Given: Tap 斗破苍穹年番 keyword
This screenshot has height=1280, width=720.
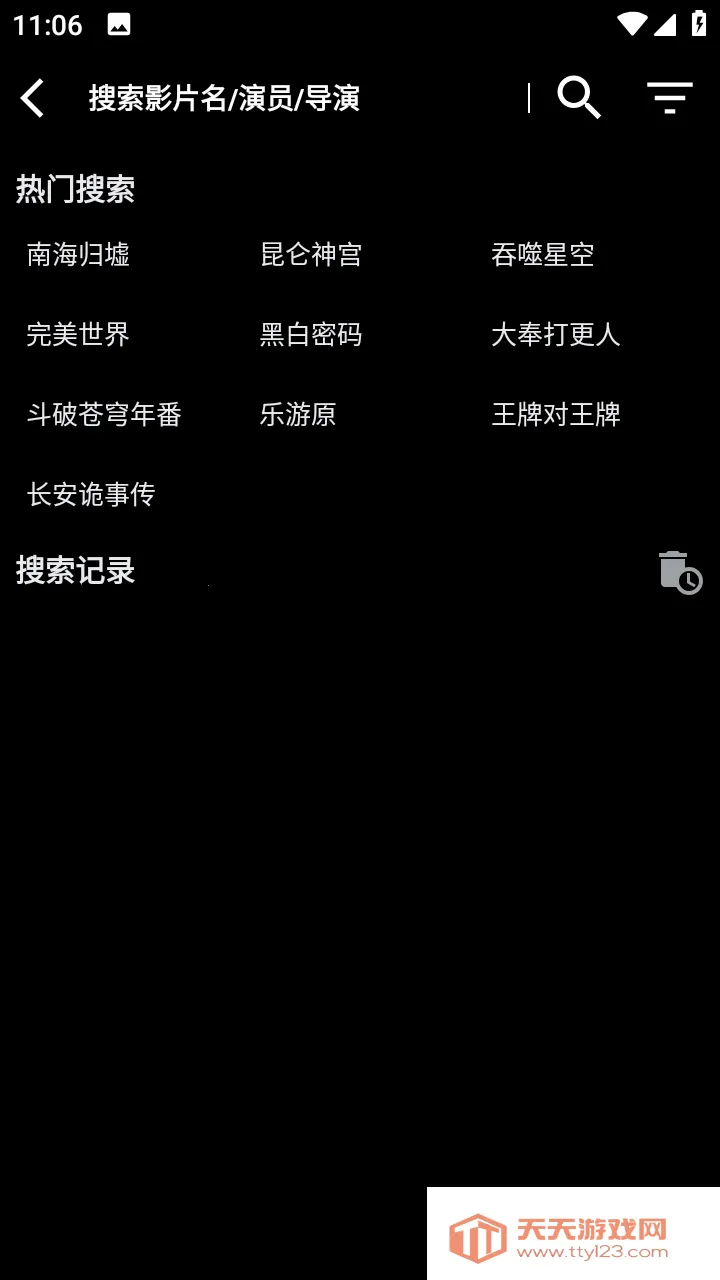Looking at the screenshot, I should pyautogui.click(x=103, y=415).
